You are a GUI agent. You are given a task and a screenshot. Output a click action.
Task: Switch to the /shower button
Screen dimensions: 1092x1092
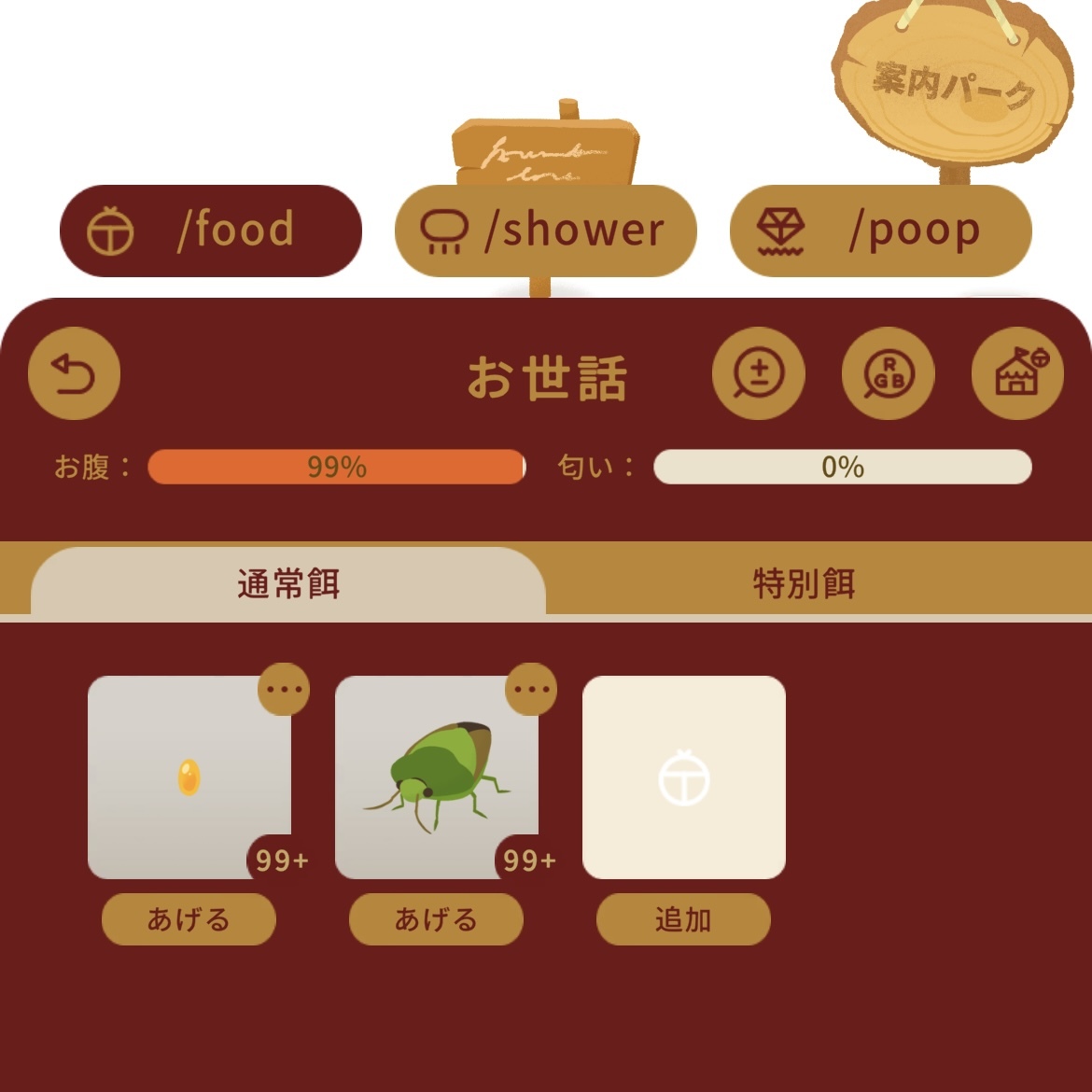(545, 231)
